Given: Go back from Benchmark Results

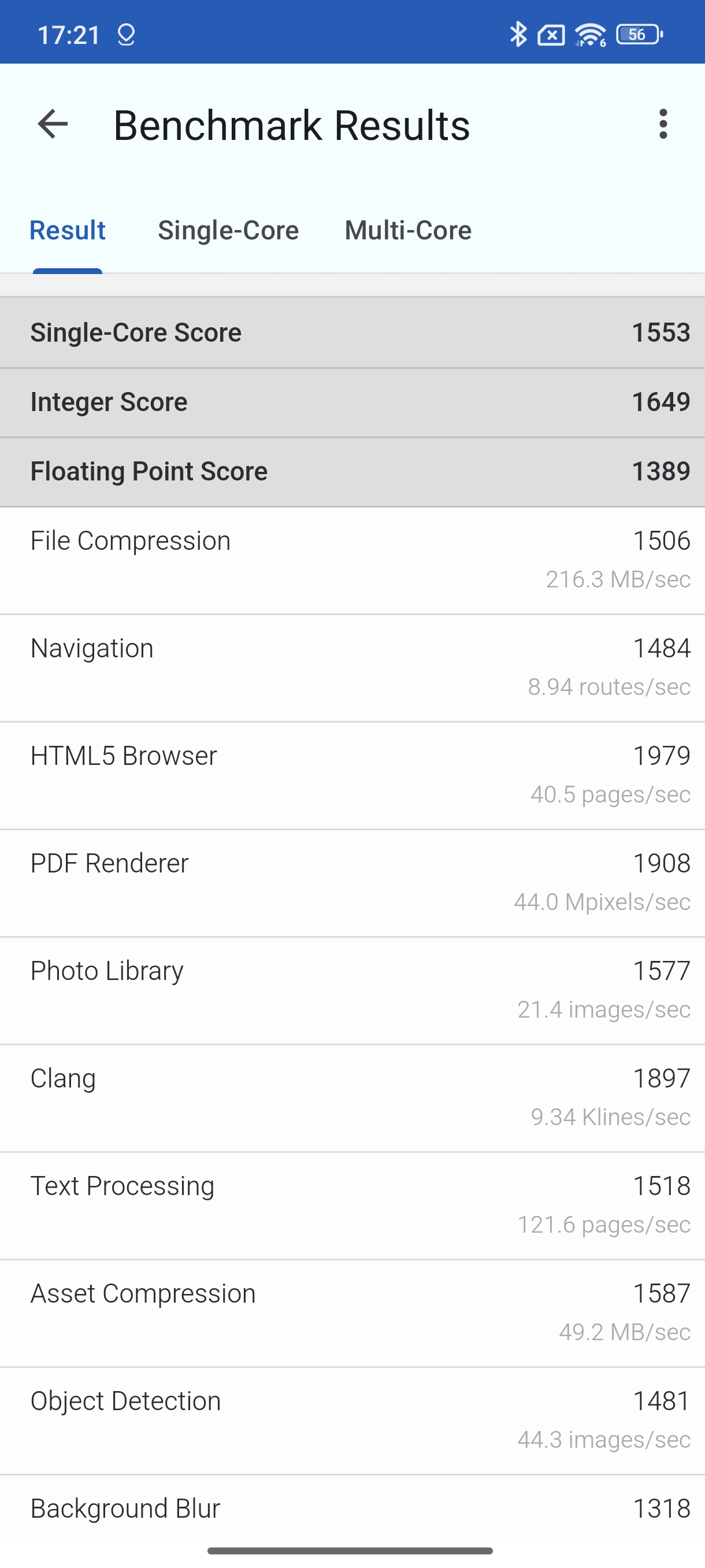Looking at the screenshot, I should 53,124.
